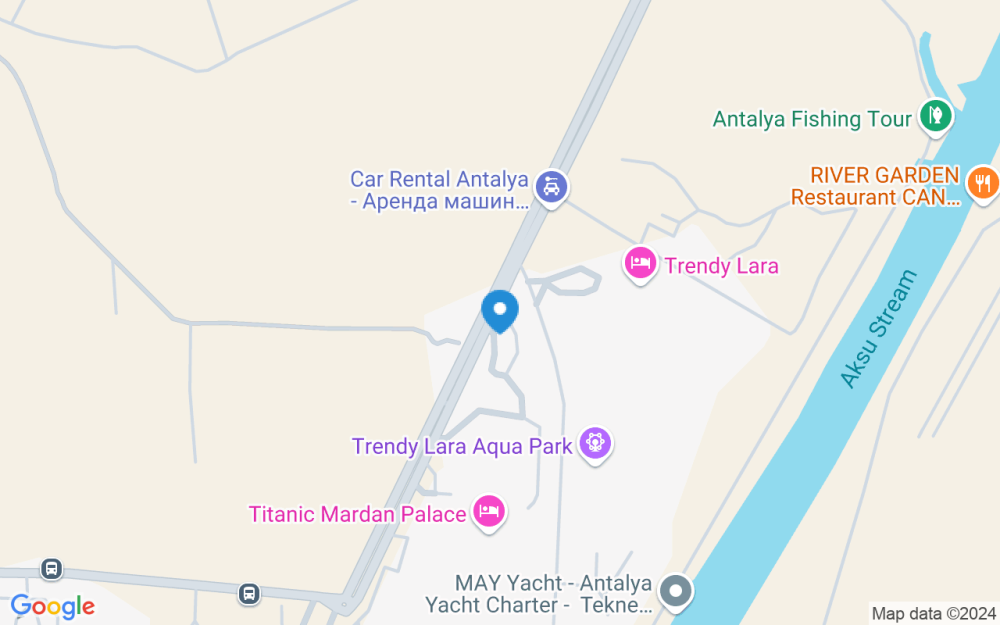Select the Trendy Lara Aqua Park marker
Viewport: 1000px width, 625px height.
click(595, 443)
